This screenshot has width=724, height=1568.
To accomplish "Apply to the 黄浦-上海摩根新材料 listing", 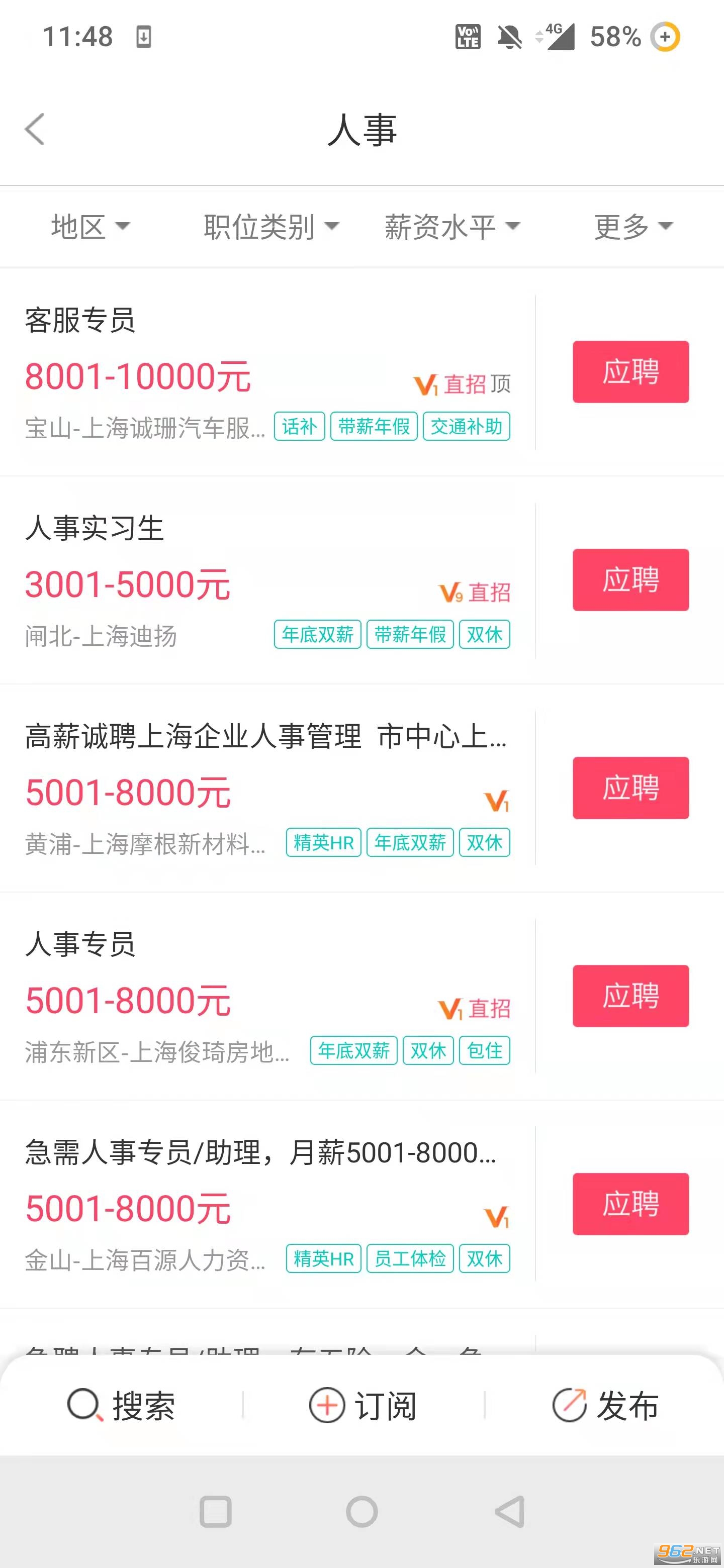I will [x=630, y=788].
